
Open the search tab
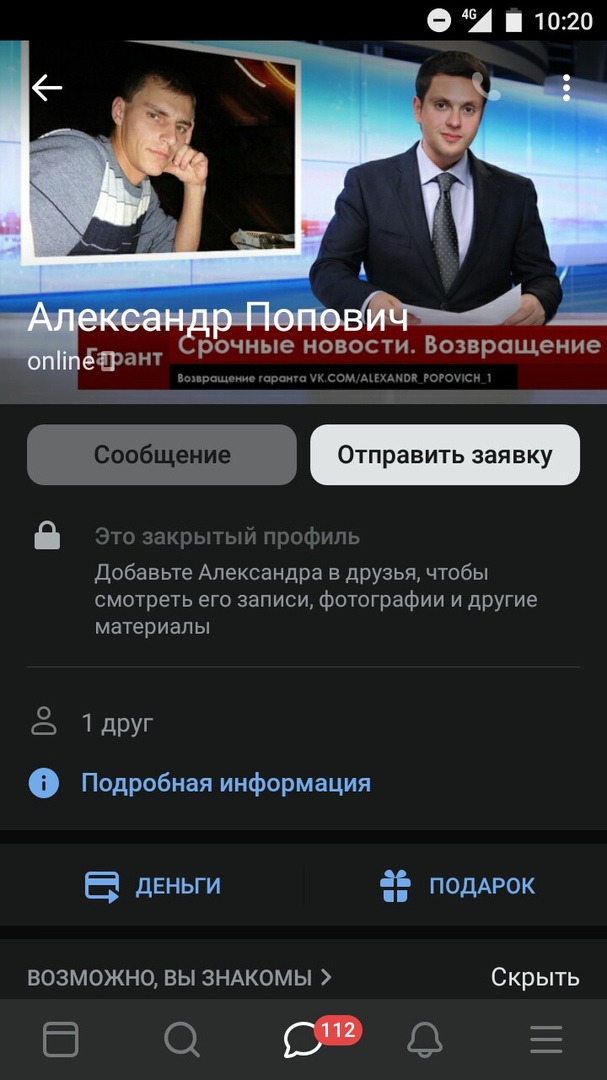[182, 1040]
